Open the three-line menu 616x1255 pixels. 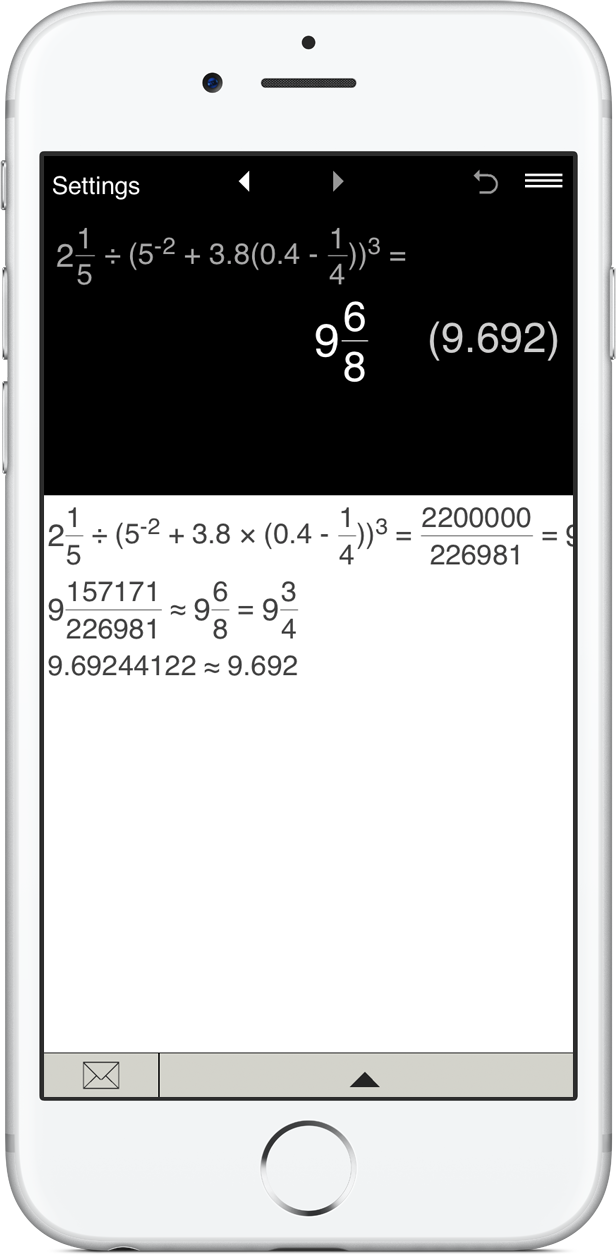(x=544, y=181)
